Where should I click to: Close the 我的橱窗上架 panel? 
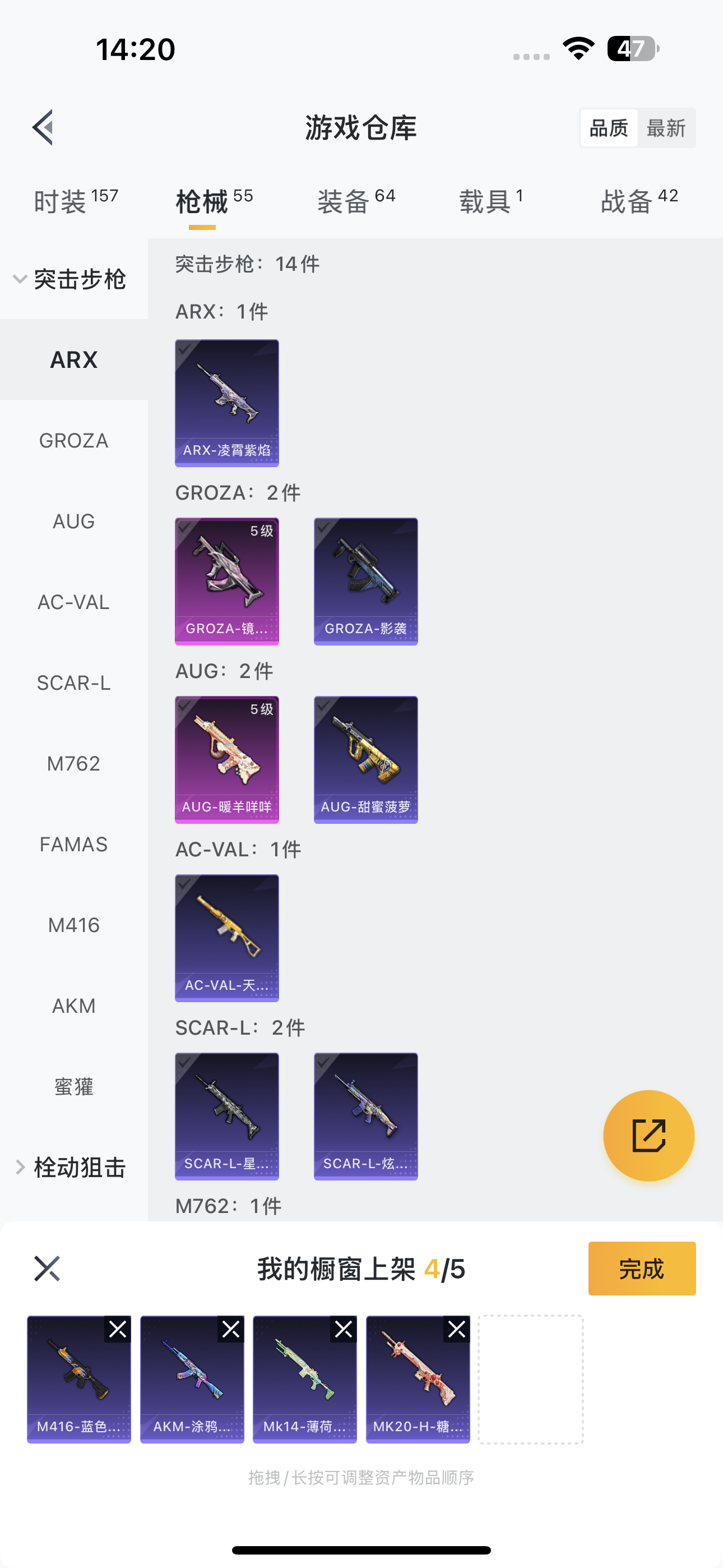click(x=47, y=1269)
